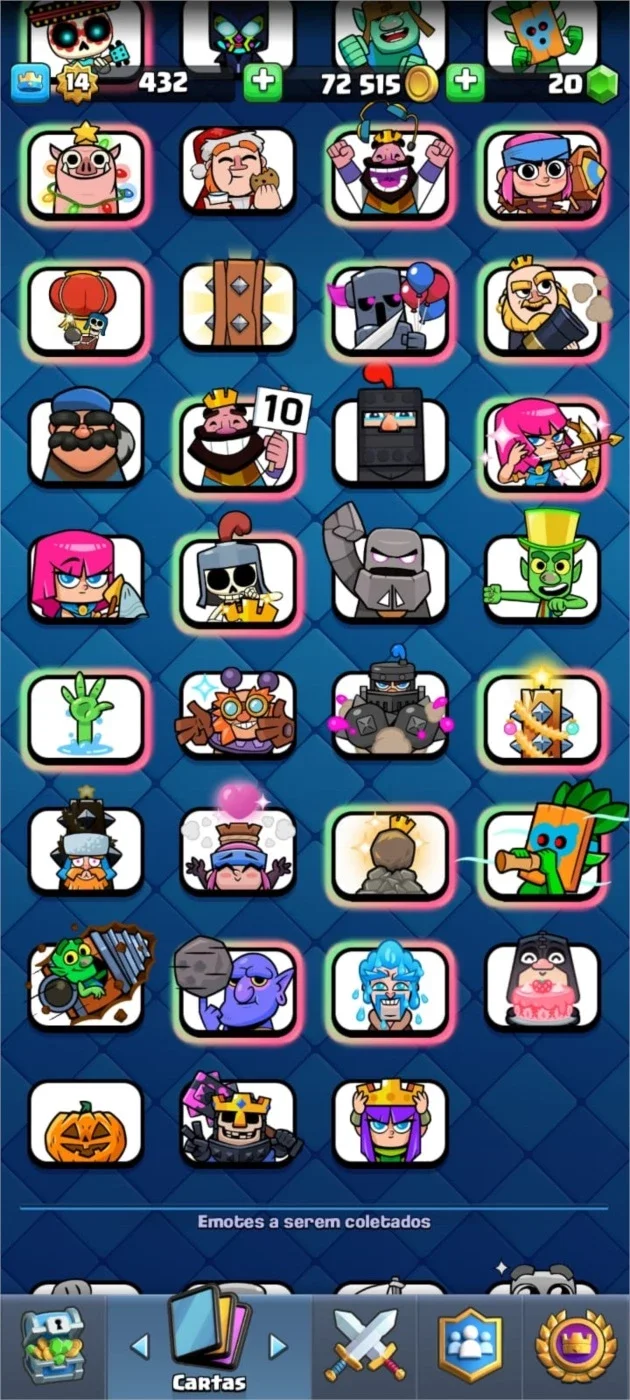Image resolution: width=630 pixels, height=1400 pixels.
Task: Select the crying Ice Wizard emote
Action: tap(390, 987)
